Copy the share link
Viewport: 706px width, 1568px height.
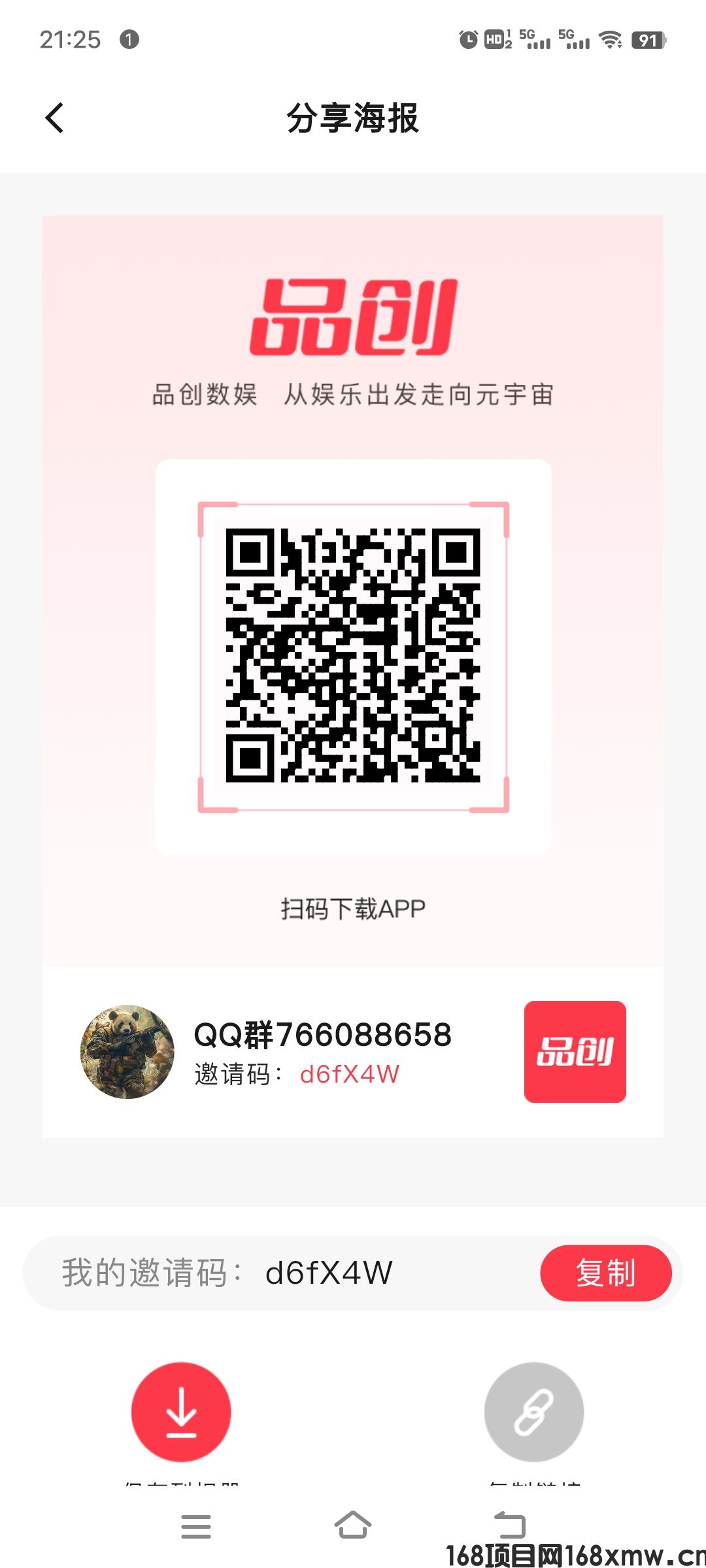coord(533,1411)
